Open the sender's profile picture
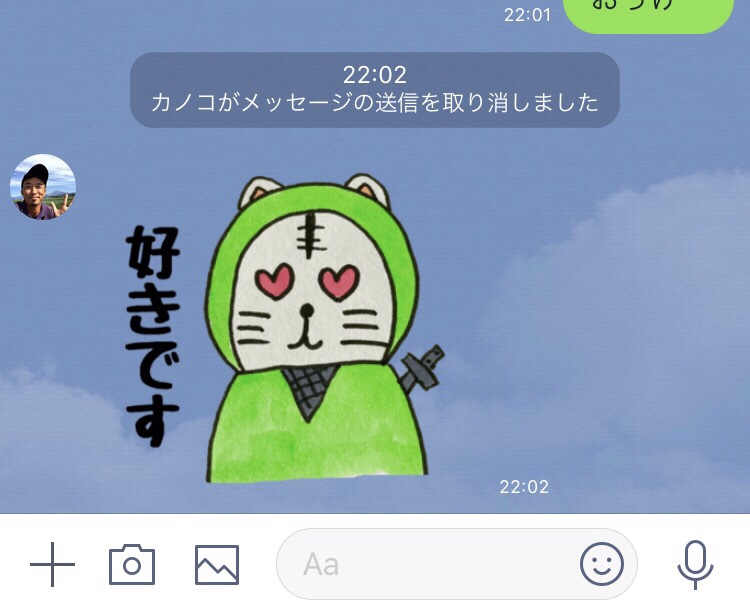 pyautogui.click(x=43, y=187)
